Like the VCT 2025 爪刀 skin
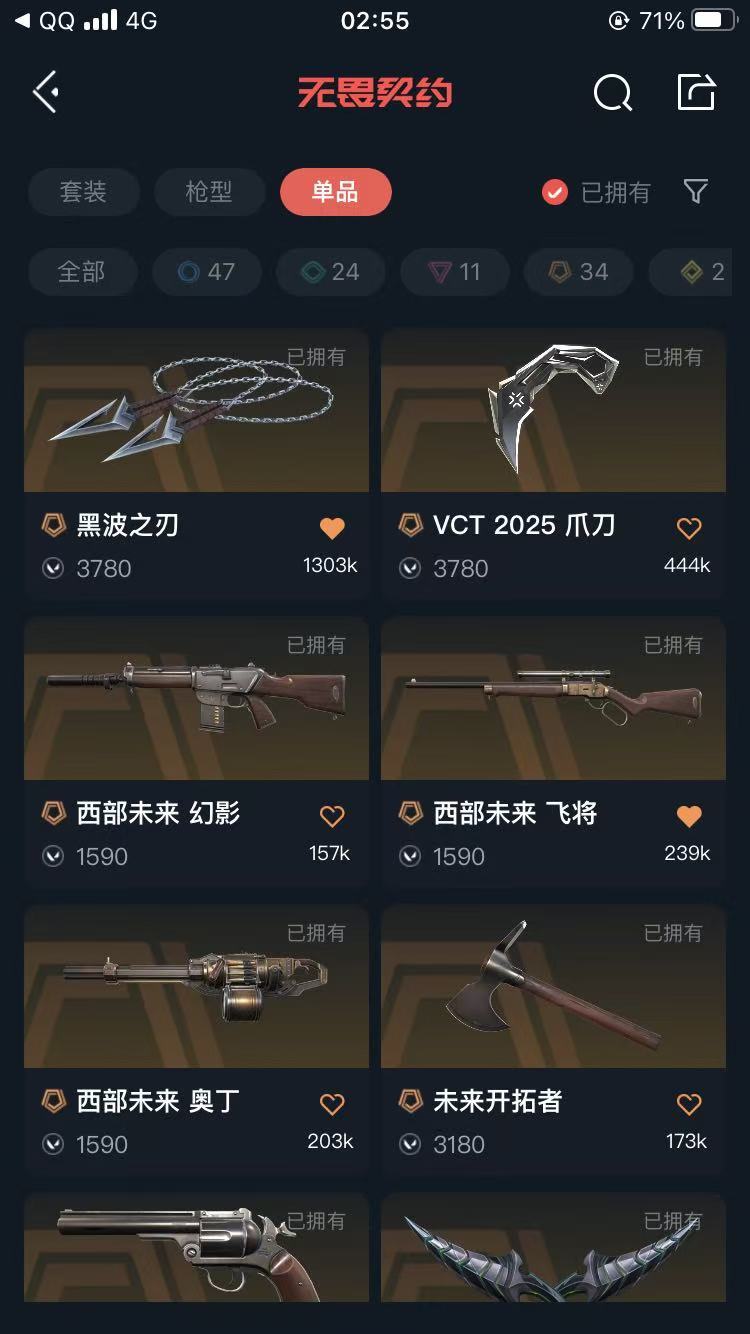Viewport: 750px width, 1334px height. point(689,527)
